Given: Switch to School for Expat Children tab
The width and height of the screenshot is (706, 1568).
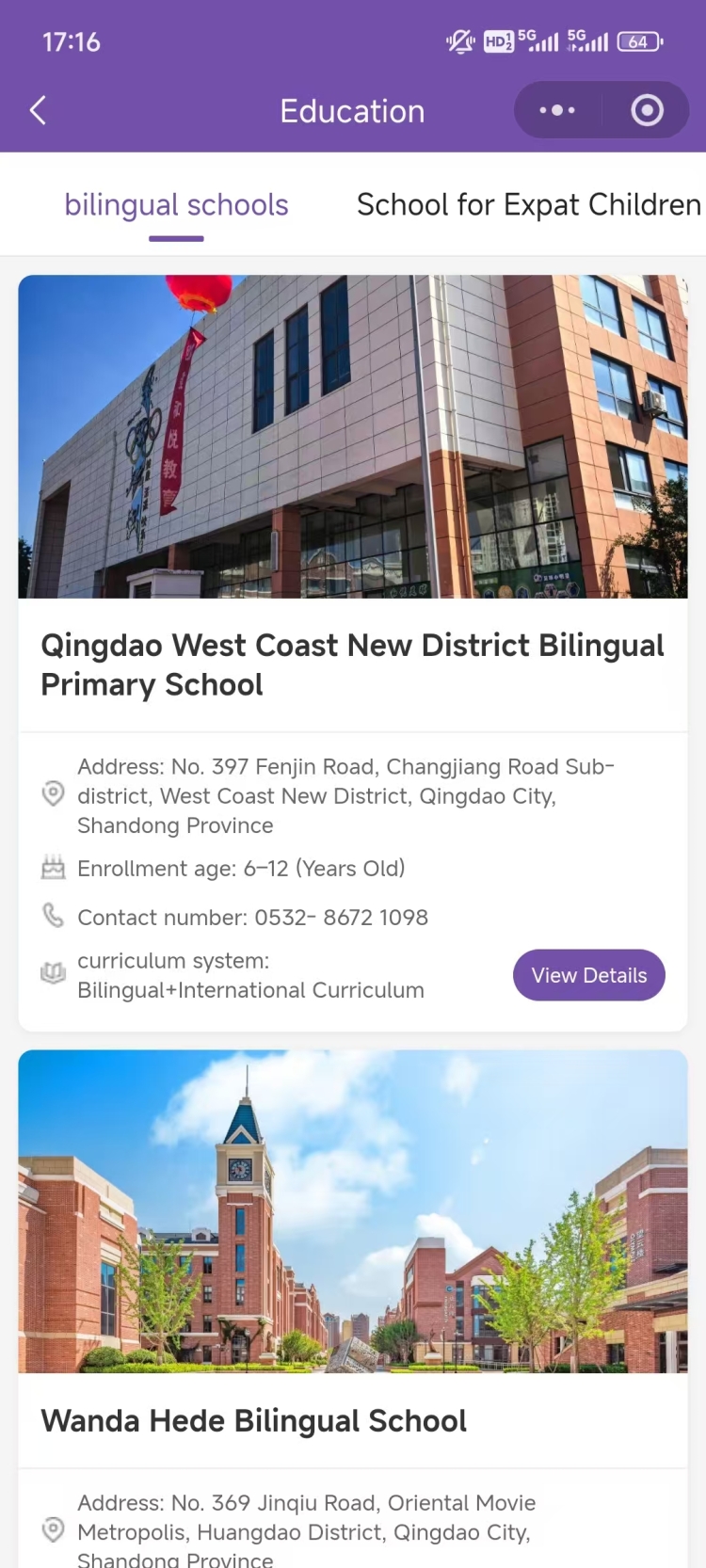Looking at the screenshot, I should click(528, 205).
